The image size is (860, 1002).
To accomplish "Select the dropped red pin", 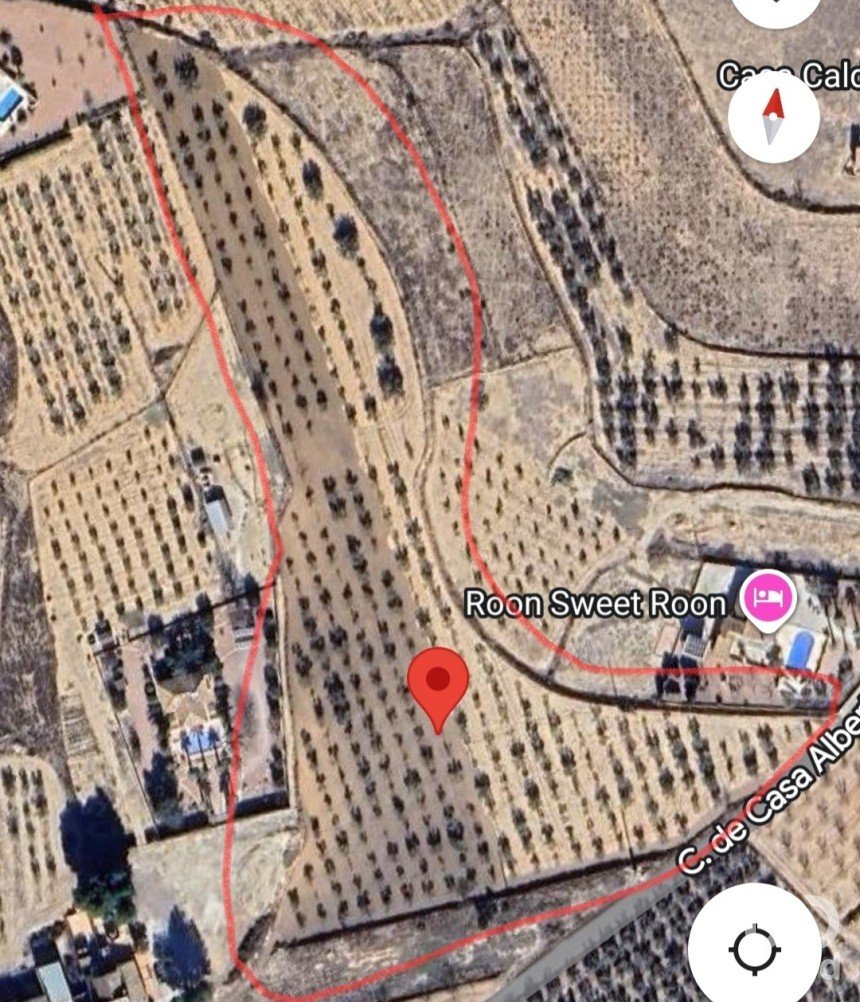I will coord(438,684).
